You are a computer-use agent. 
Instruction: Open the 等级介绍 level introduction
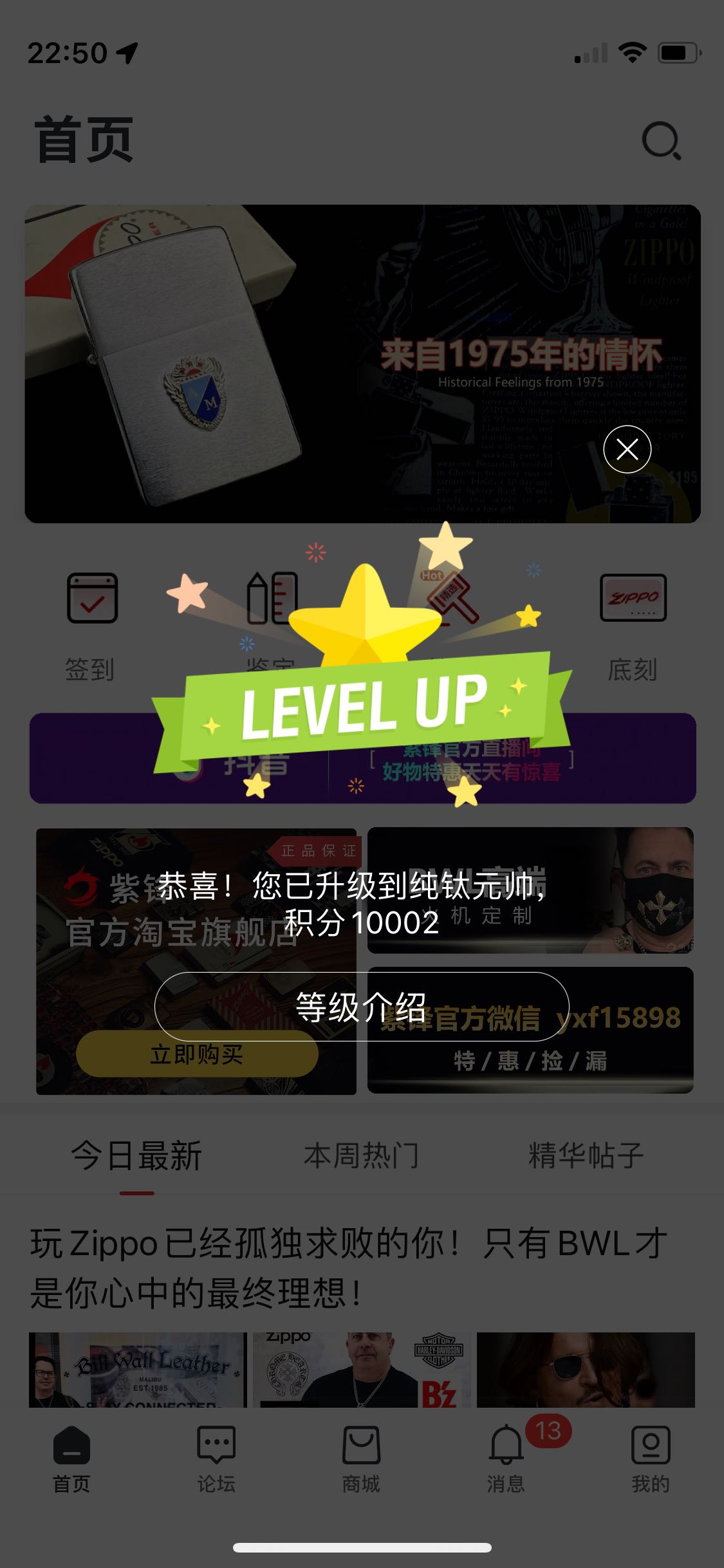click(362, 1007)
